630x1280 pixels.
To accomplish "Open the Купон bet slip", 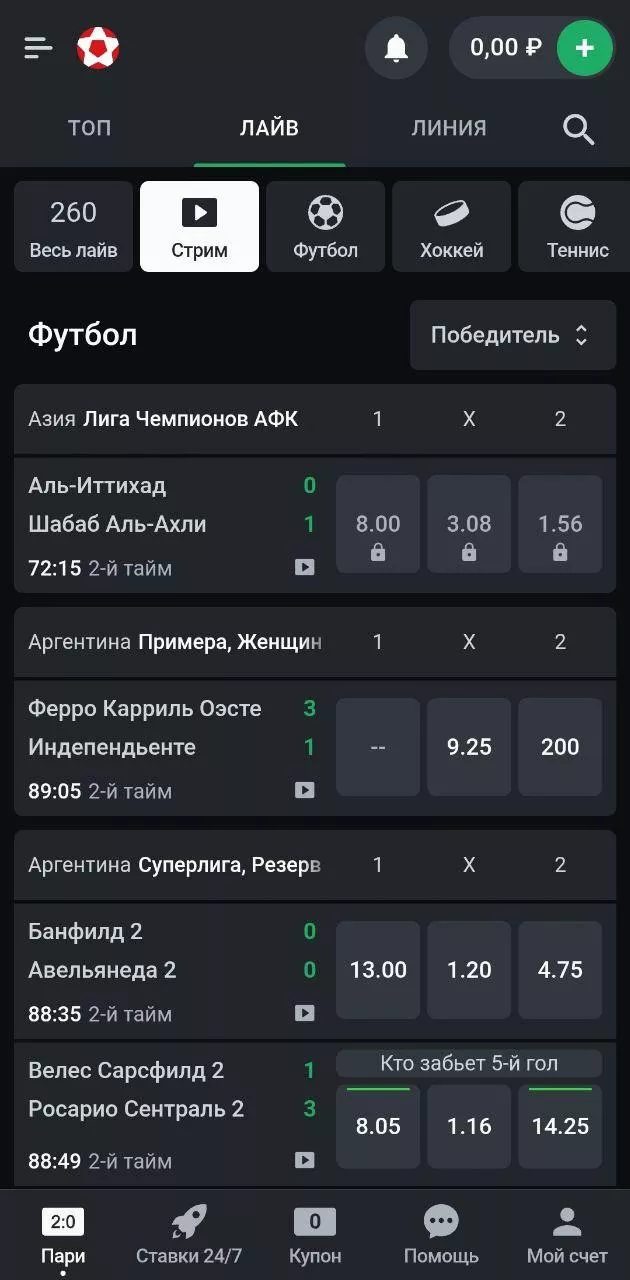I will pos(315,1235).
